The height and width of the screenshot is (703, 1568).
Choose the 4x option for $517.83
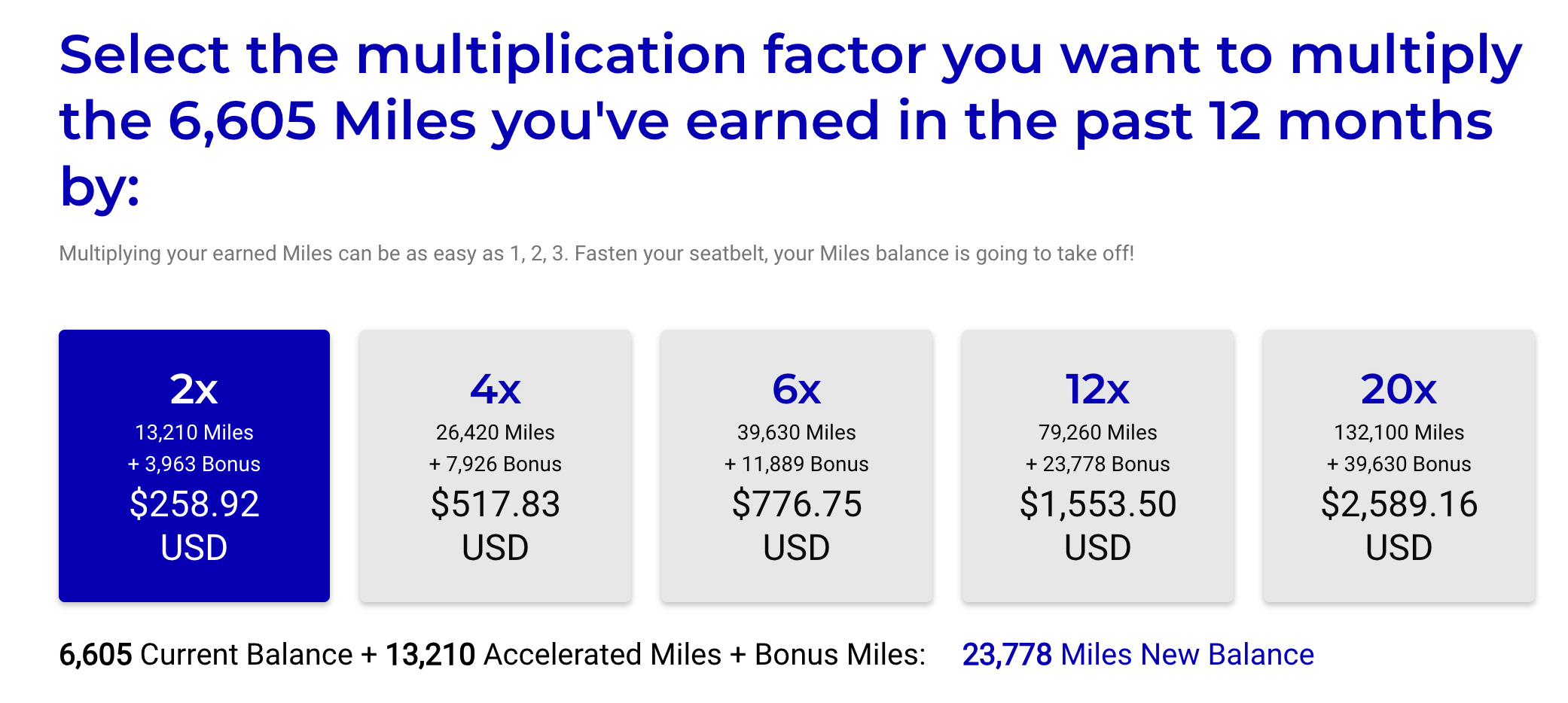[x=496, y=465]
